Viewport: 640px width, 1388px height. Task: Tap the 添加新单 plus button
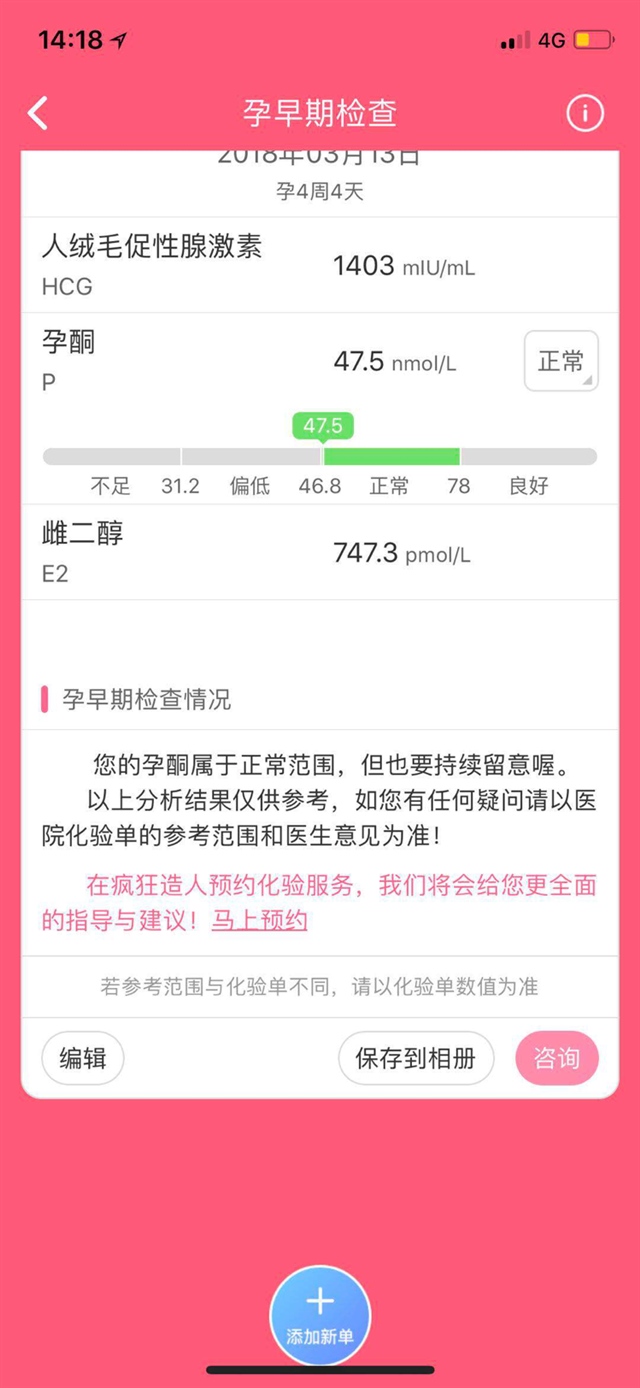pos(320,1315)
